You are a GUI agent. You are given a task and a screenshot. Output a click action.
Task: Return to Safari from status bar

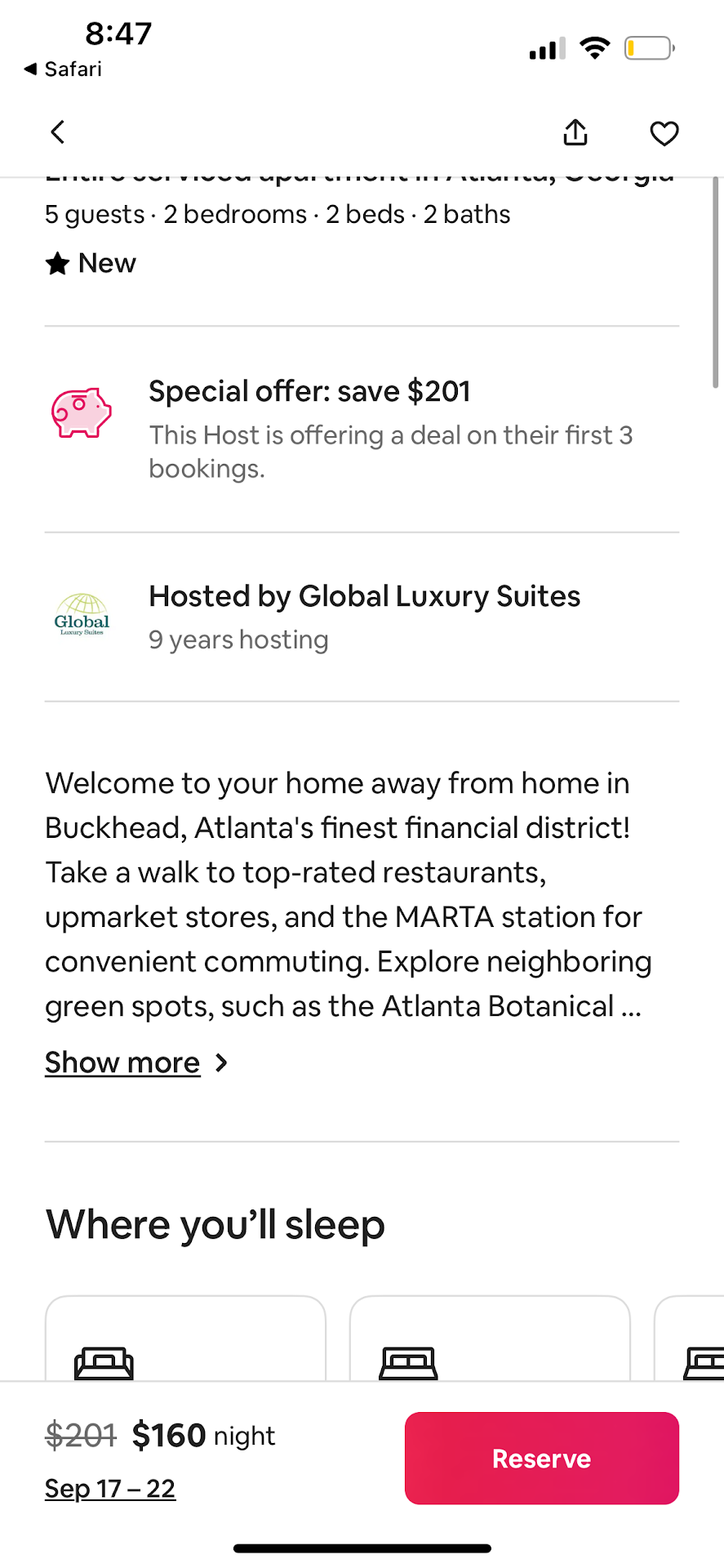(64, 69)
